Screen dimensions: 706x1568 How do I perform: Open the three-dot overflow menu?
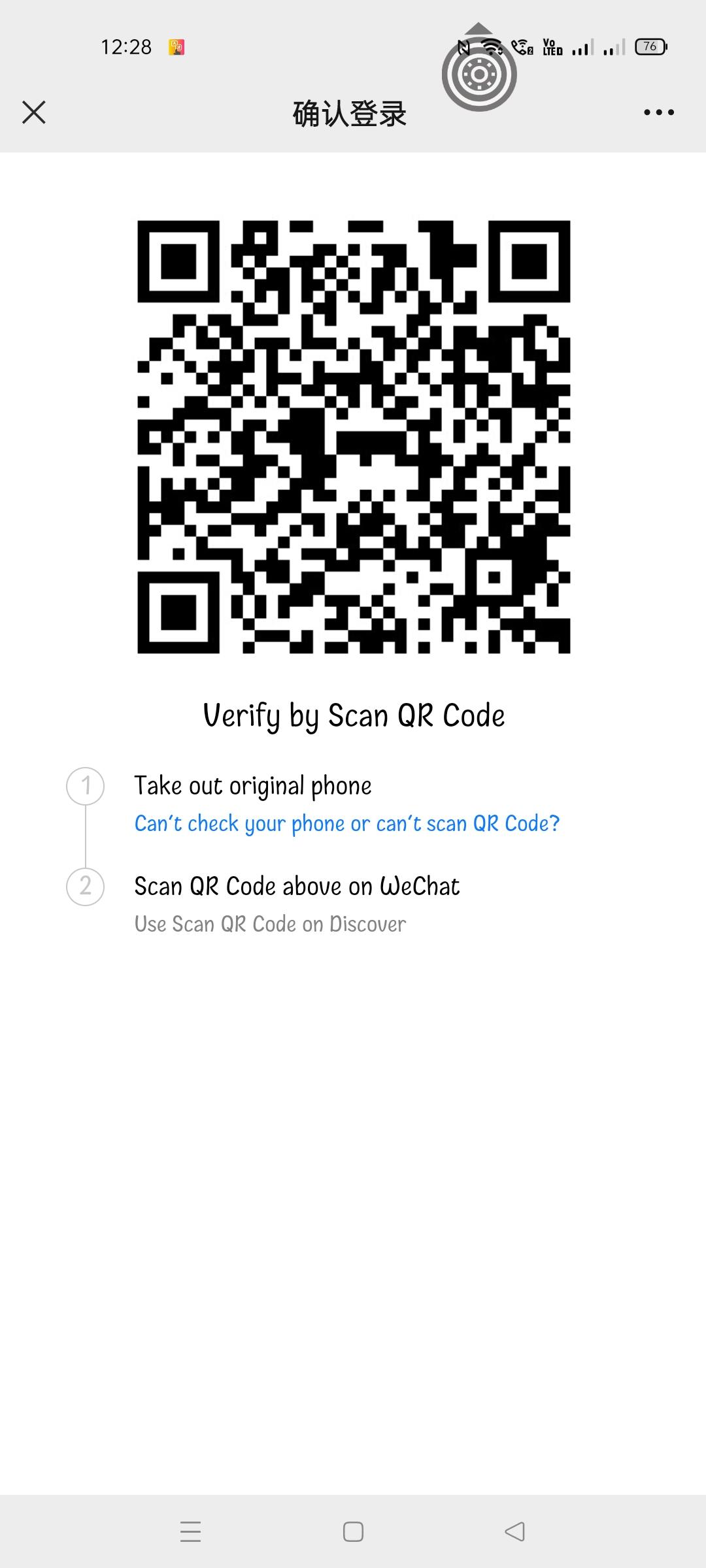[658, 112]
